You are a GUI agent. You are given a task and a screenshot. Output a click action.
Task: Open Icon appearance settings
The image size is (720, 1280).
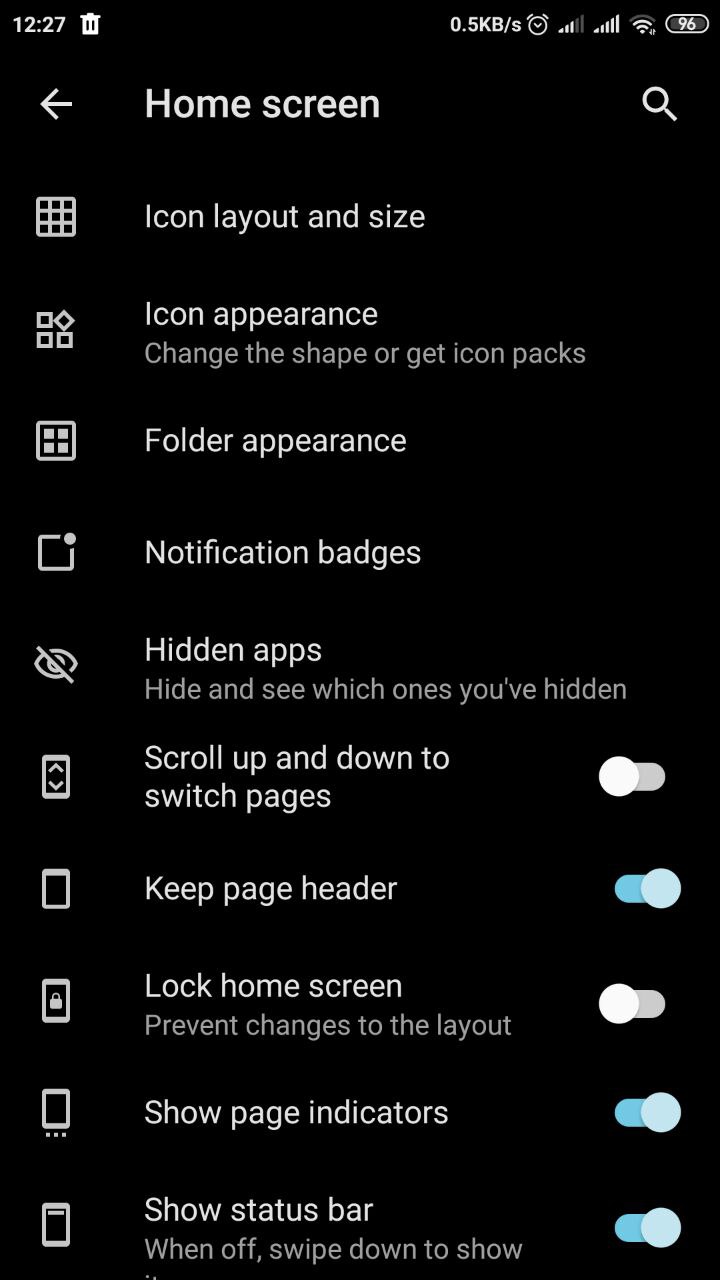(x=360, y=333)
